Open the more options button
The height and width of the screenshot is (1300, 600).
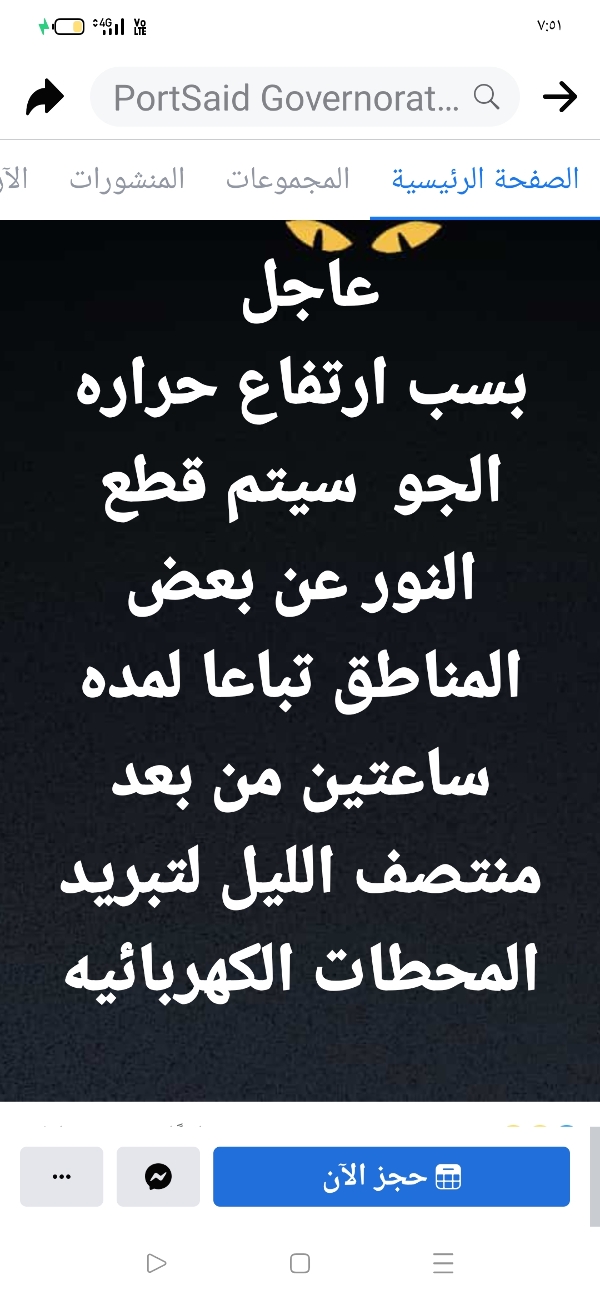61,1177
